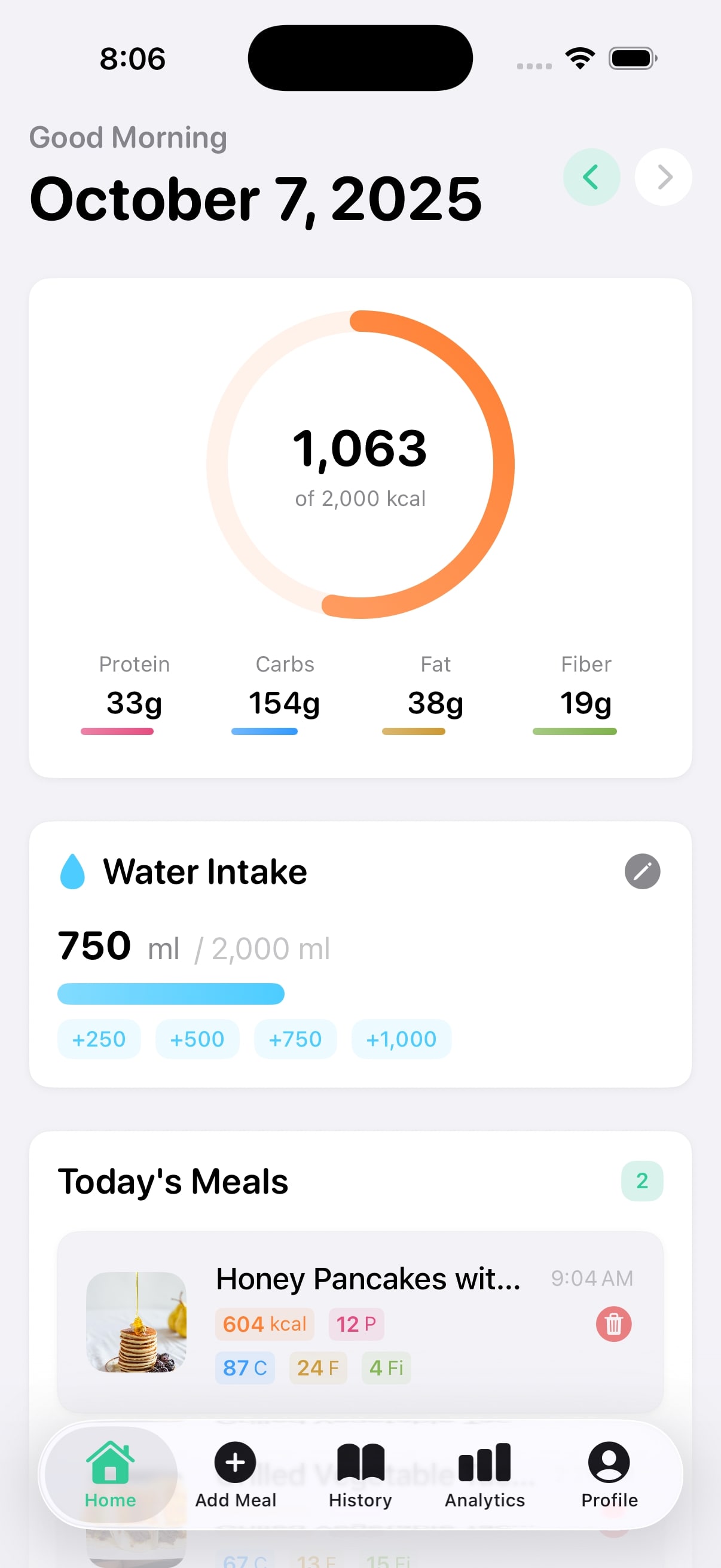
Task: Go to next day with right chevron
Action: tap(662, 177)
